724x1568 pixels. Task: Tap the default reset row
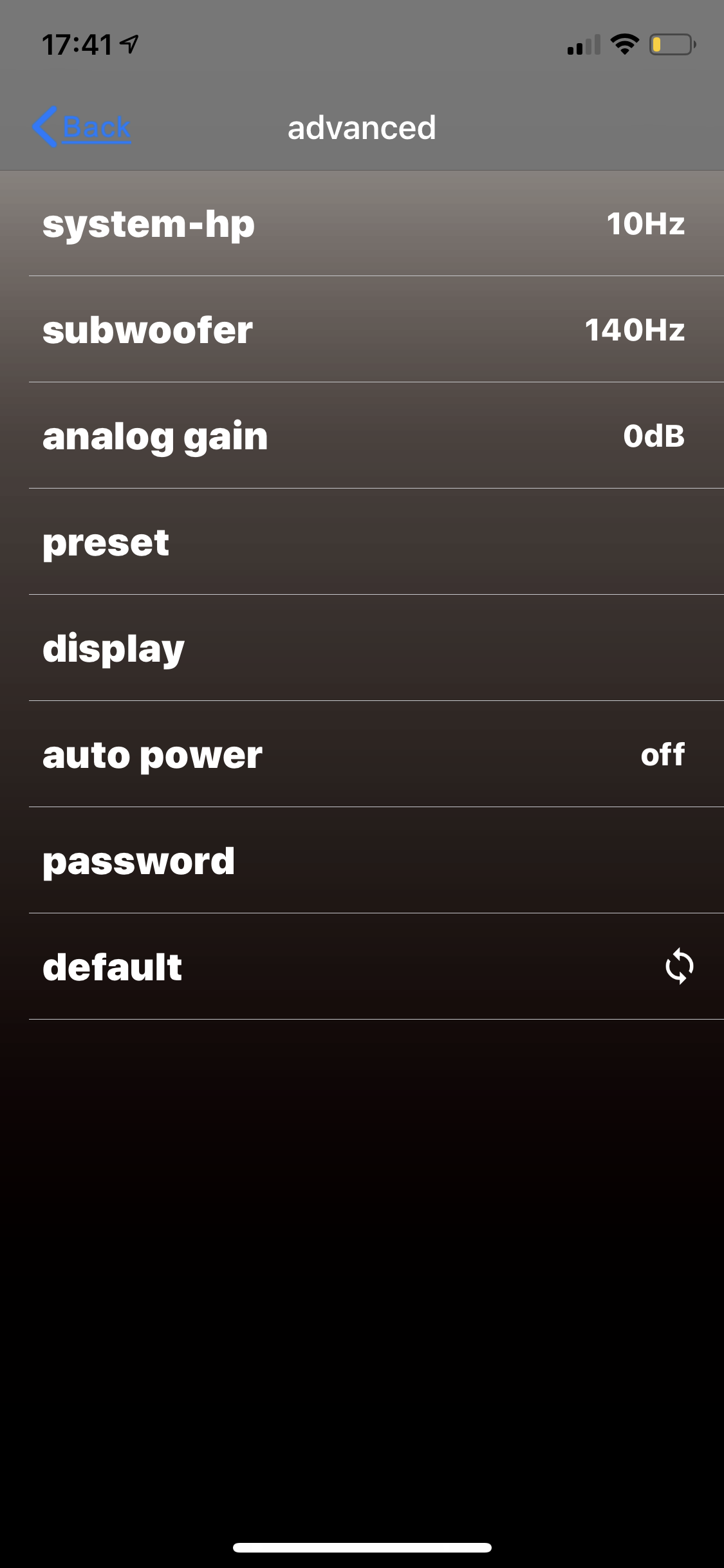(362, 967)
